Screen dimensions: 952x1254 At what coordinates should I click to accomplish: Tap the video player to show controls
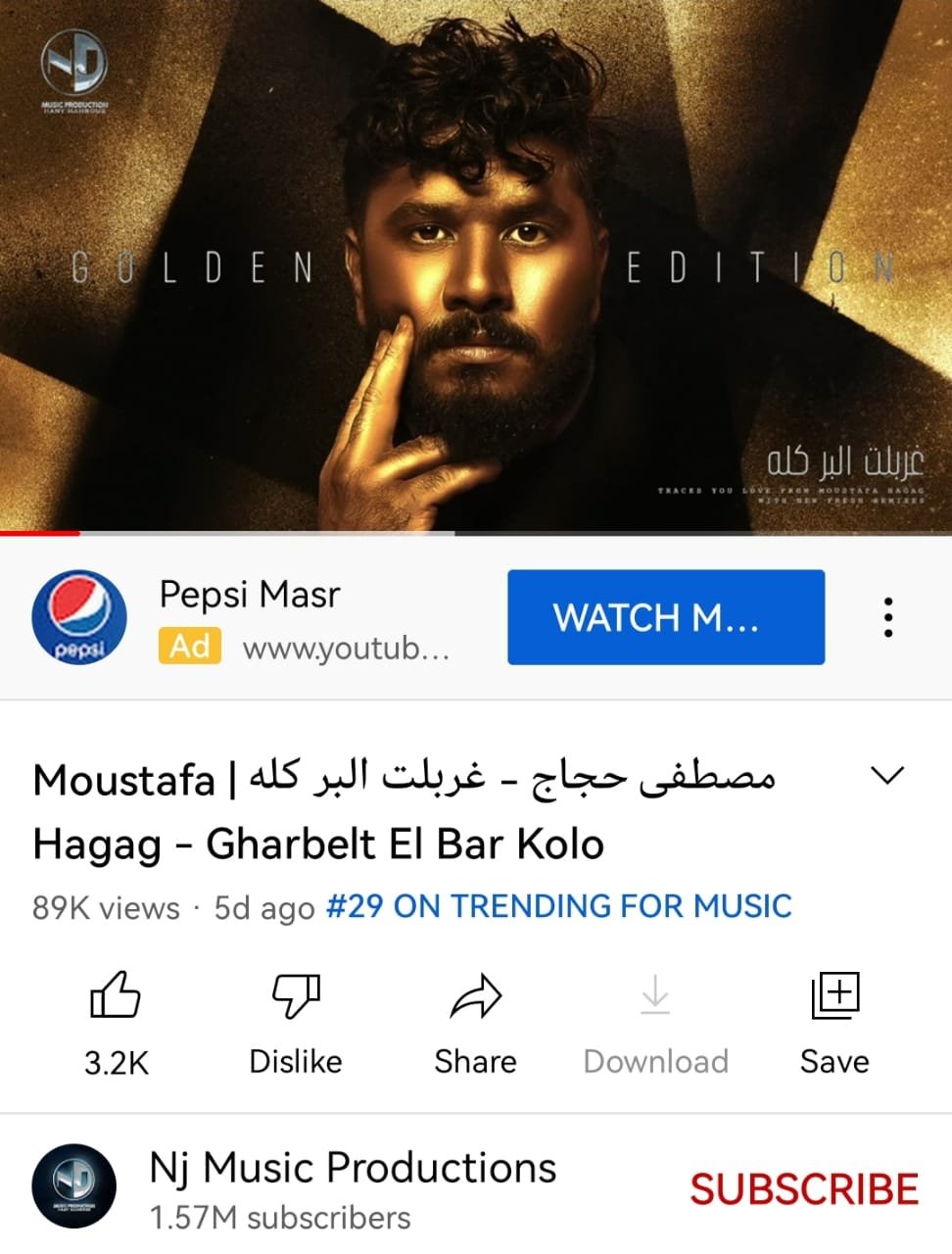click(x=476, y=265)
